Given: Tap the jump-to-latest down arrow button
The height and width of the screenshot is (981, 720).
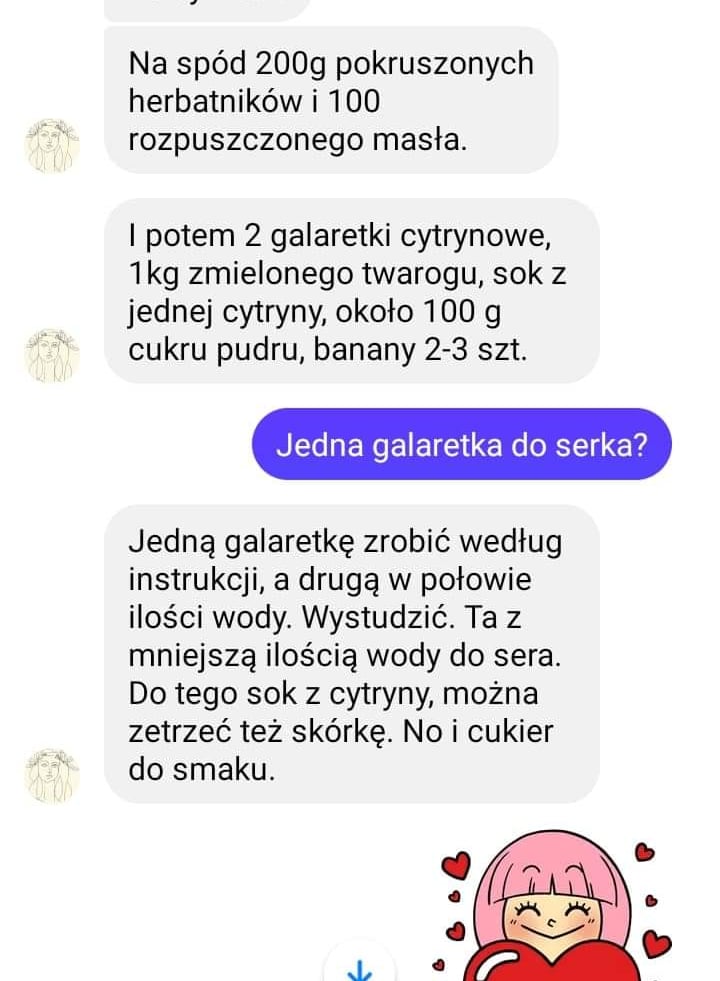Looking at the screenshot, I should click(359, 963).
